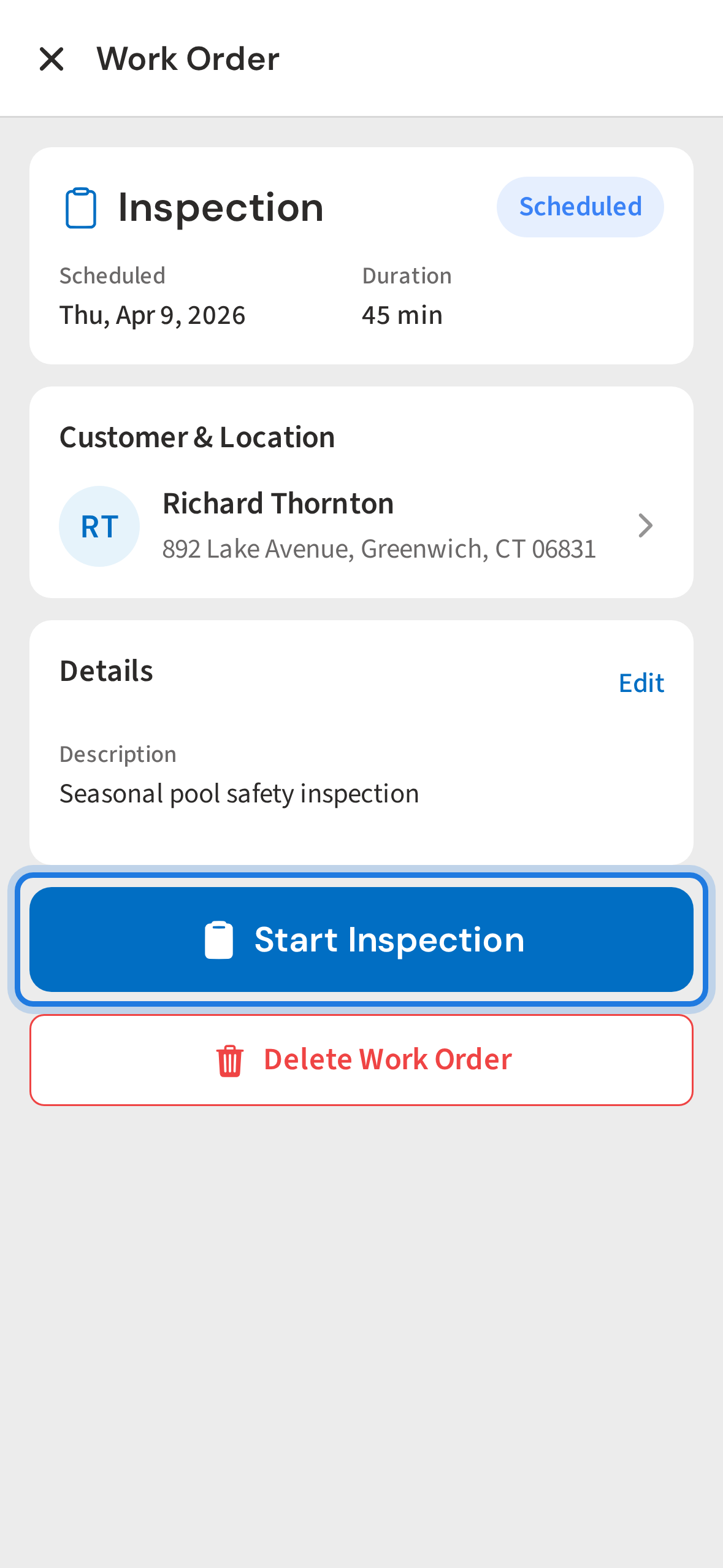Click the clipboard icon beside Inspection title
The width and height of the screenshot is (723, 1568).
[x=80, y=207]
